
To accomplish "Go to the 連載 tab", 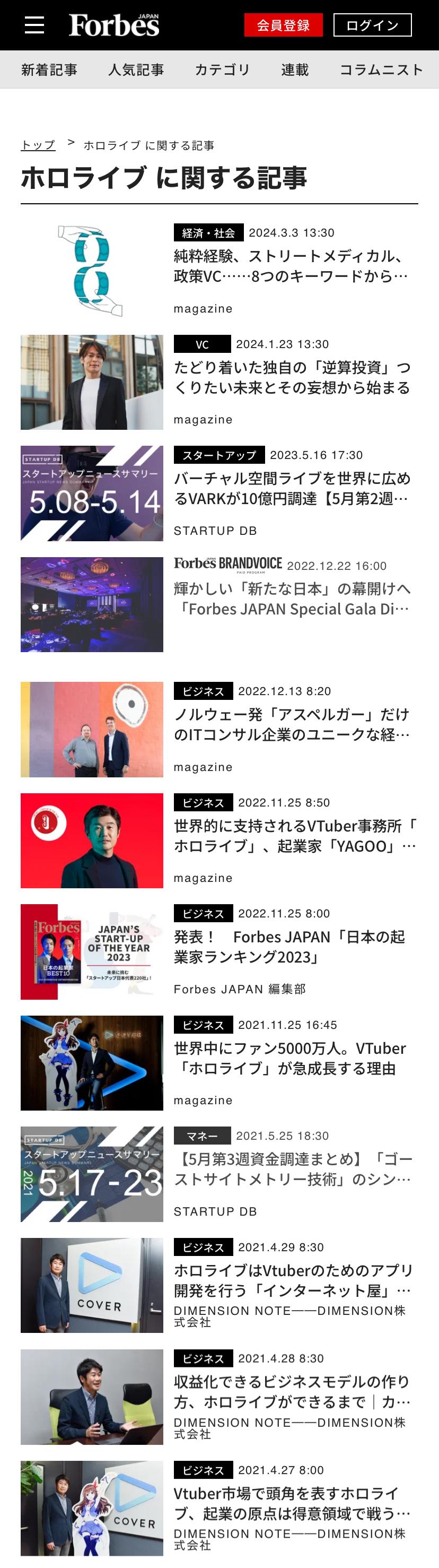I will 294,70.
